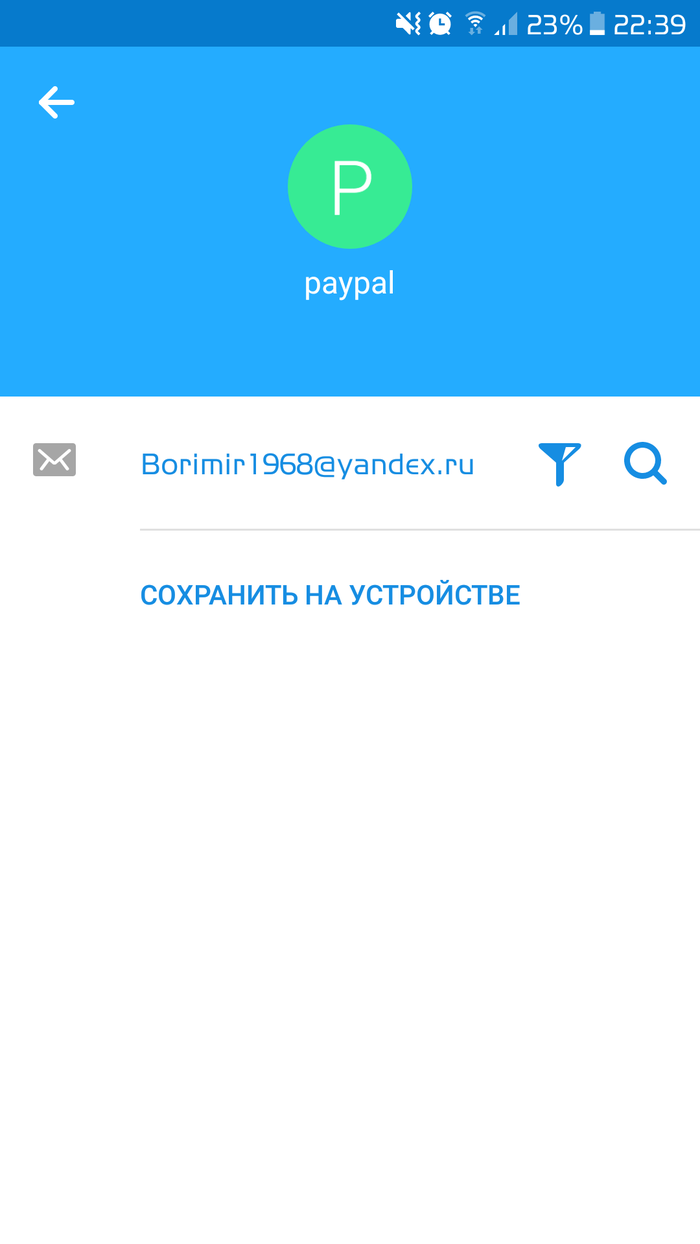Go back with the arrow icon
Viewport: 700px width, 1244px height.
point(57,102)
